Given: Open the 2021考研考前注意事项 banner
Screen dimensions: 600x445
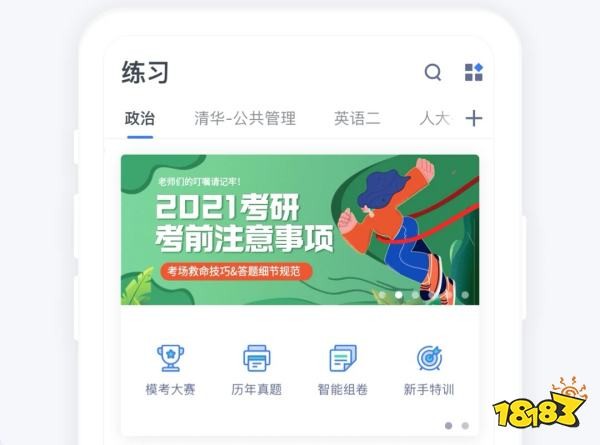Looking at the screenshot, I should pos(300,230).
